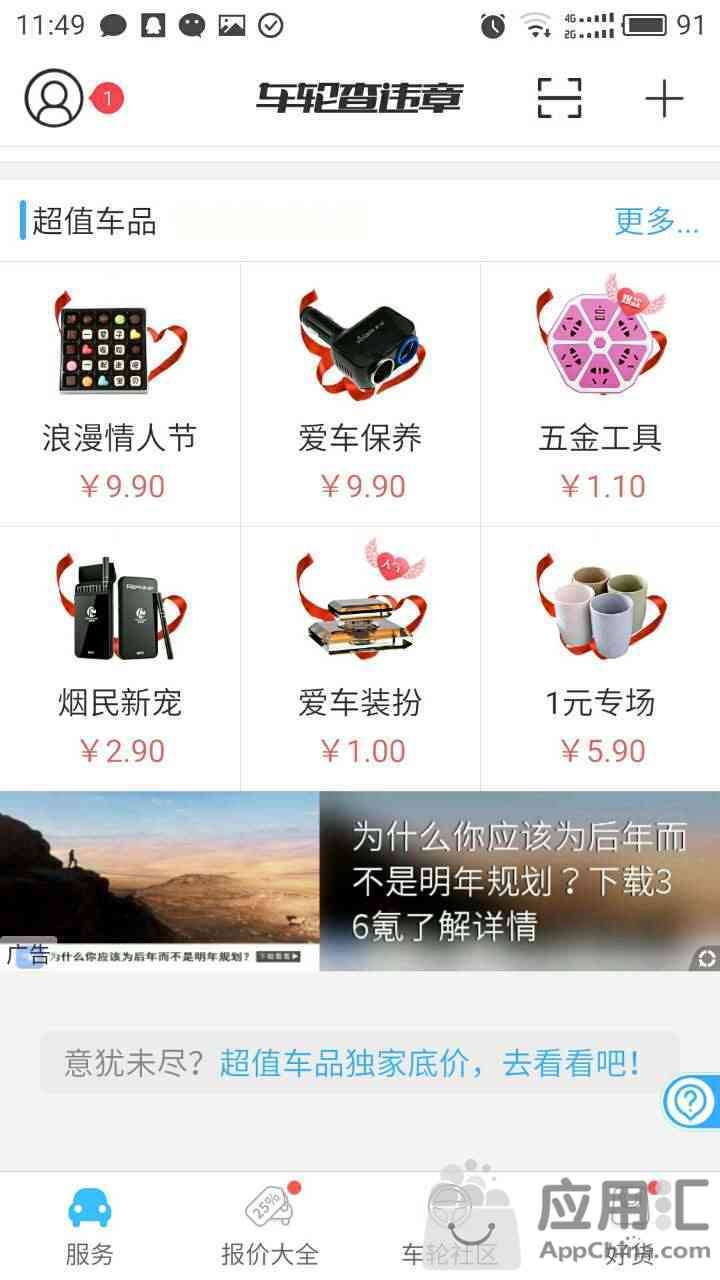Go to the 车轮社区 tab
The height and width of the screenshot is (1280, 720).
pyautogui.click(x=450, y=1226)
